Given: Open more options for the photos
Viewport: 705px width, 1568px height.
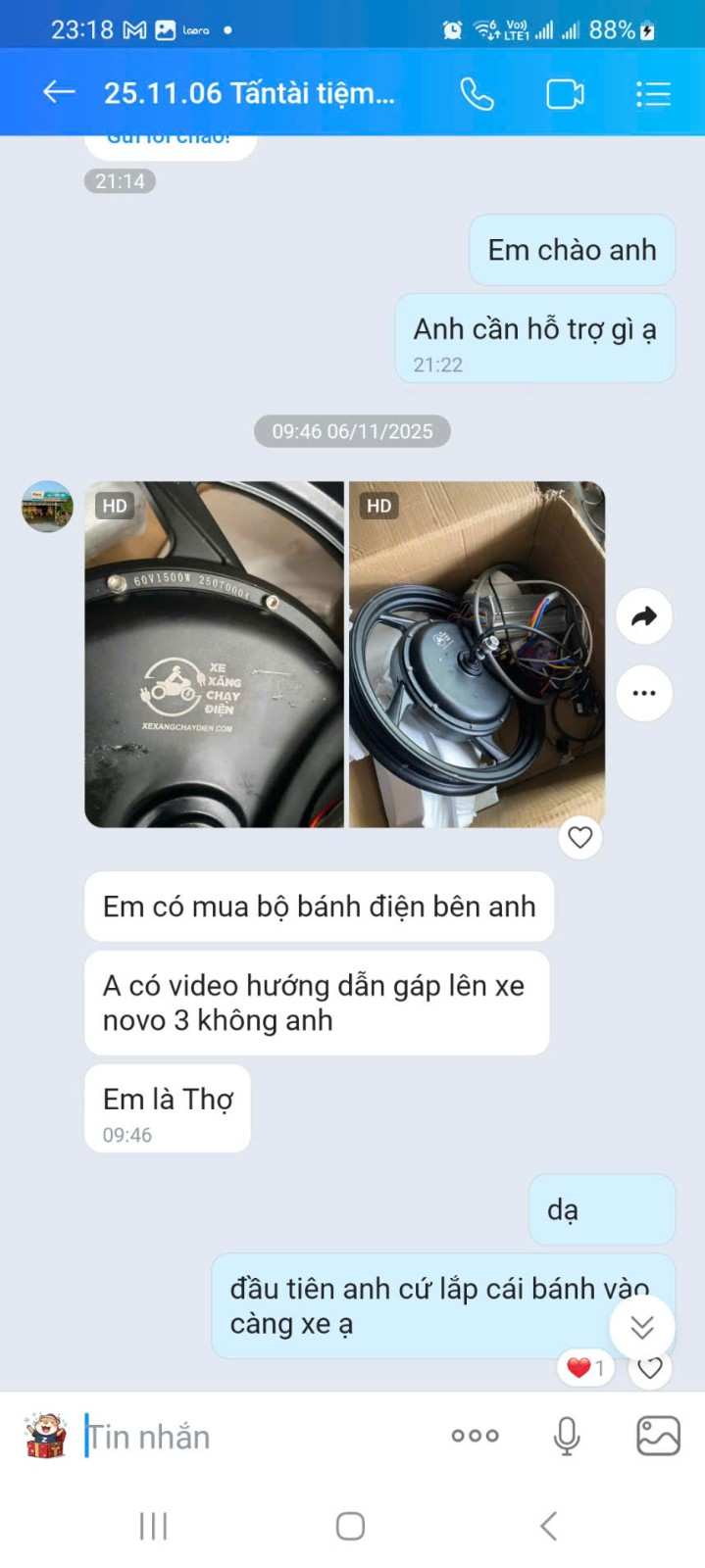Looking at the screenshot, I should pyautogui.click(x=644, y=693).
